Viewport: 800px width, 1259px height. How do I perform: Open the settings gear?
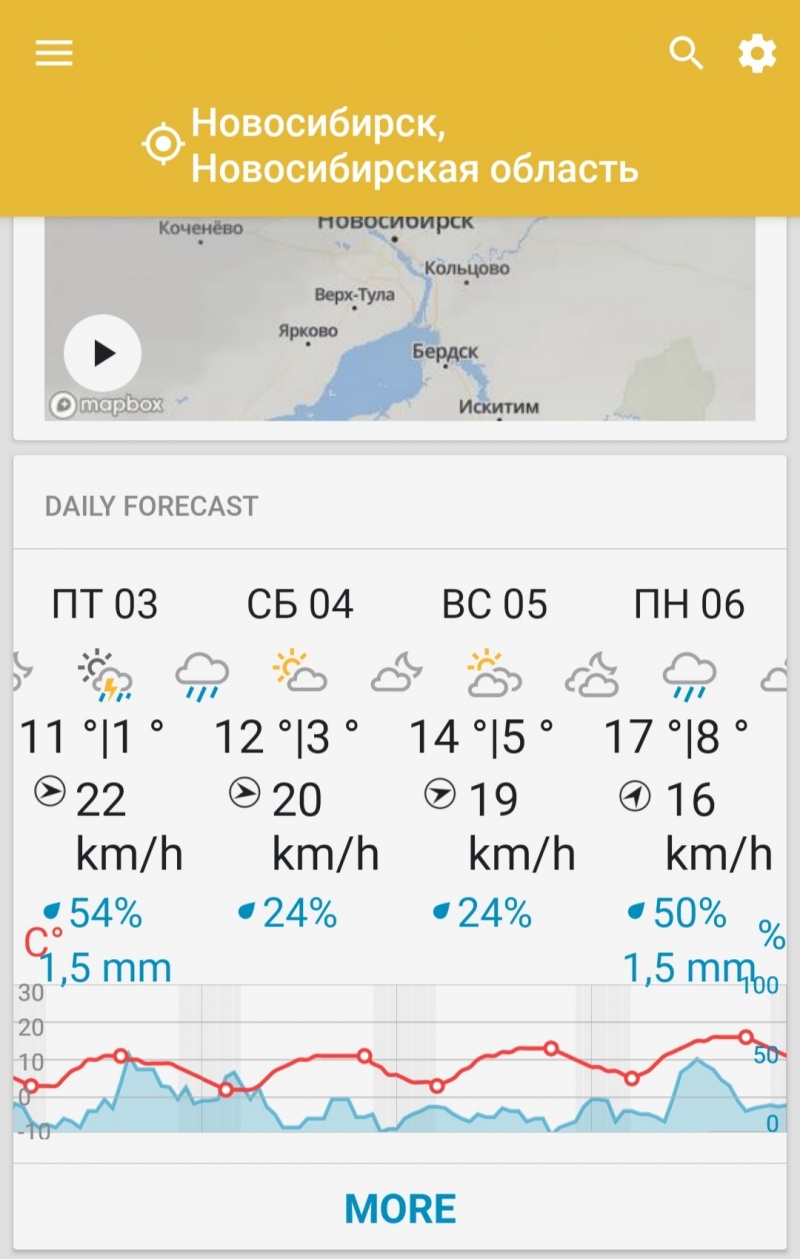(x=757, y=53)
